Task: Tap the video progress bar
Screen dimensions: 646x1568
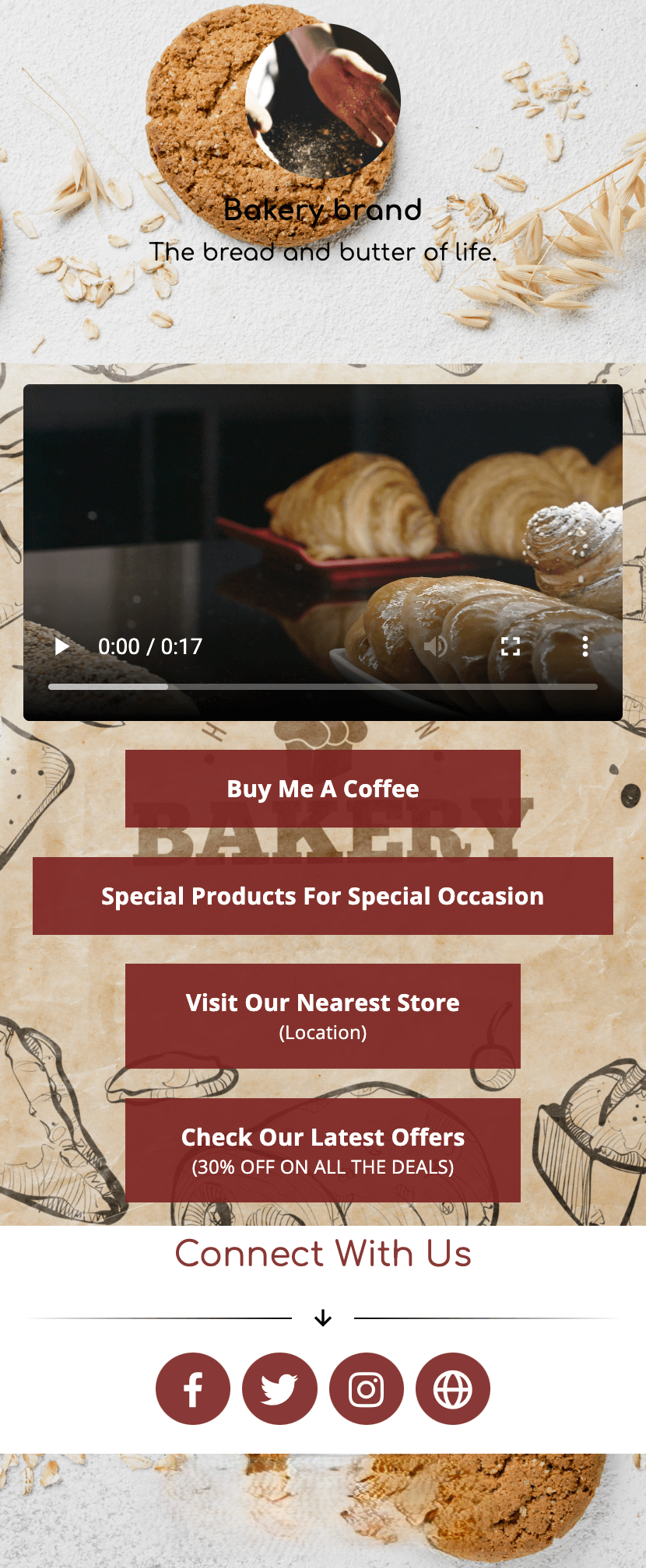Action: (x=322, y=687)
